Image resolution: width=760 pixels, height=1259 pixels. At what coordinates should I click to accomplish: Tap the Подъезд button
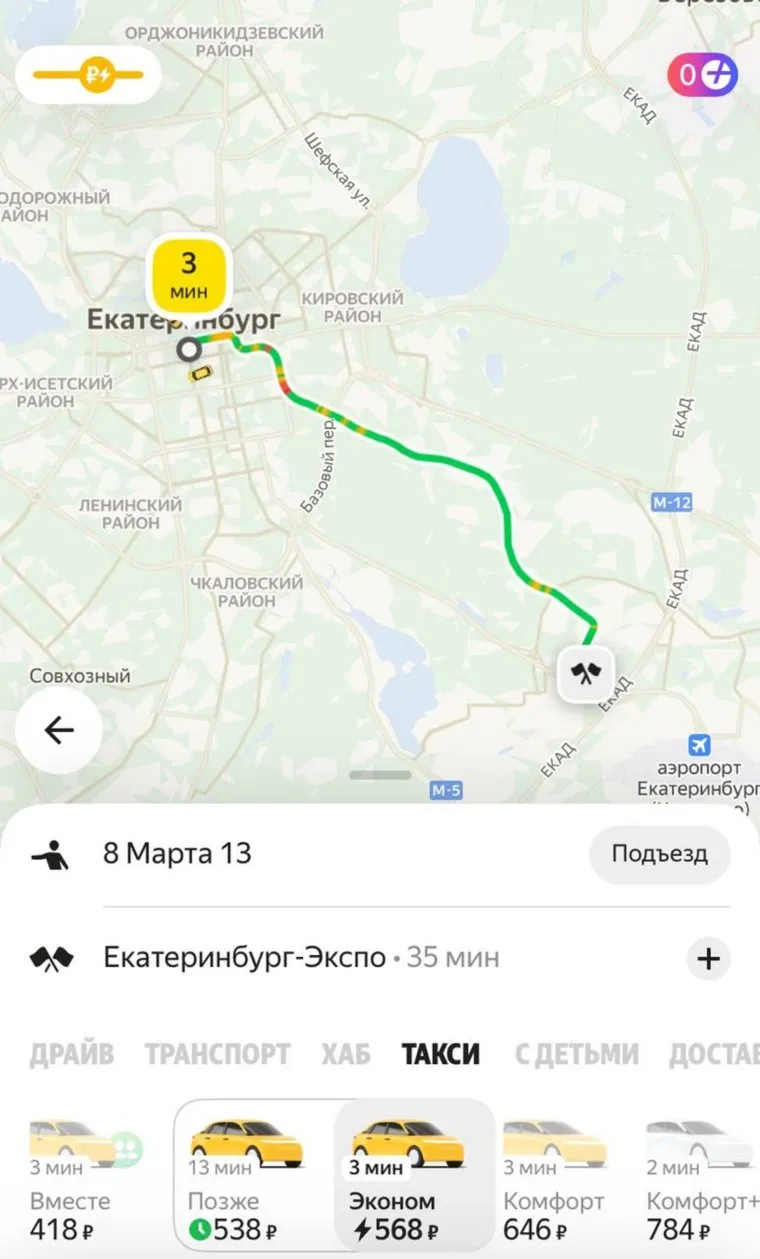click(x=659, y=854)
